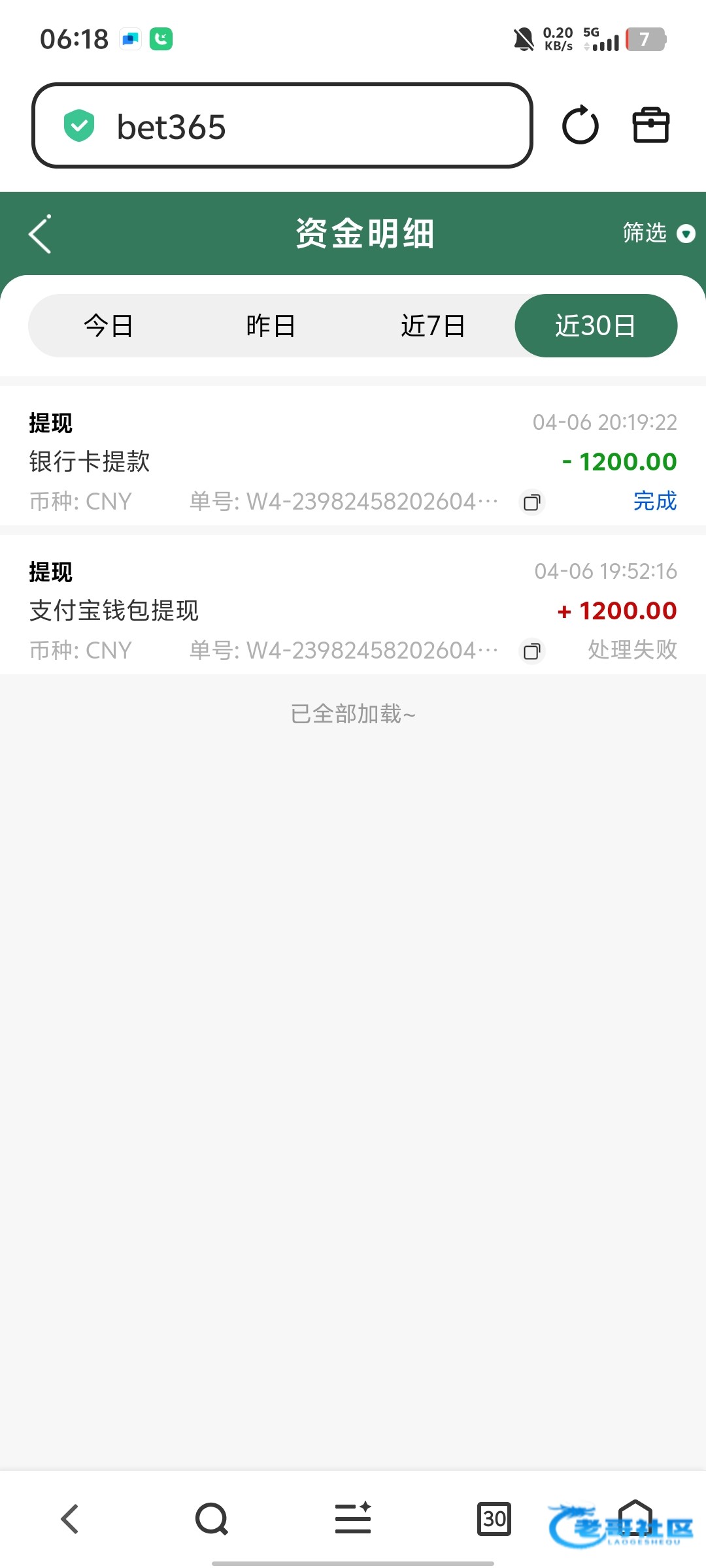Open the browser menu with sparkle icon

pos(353,1518)
